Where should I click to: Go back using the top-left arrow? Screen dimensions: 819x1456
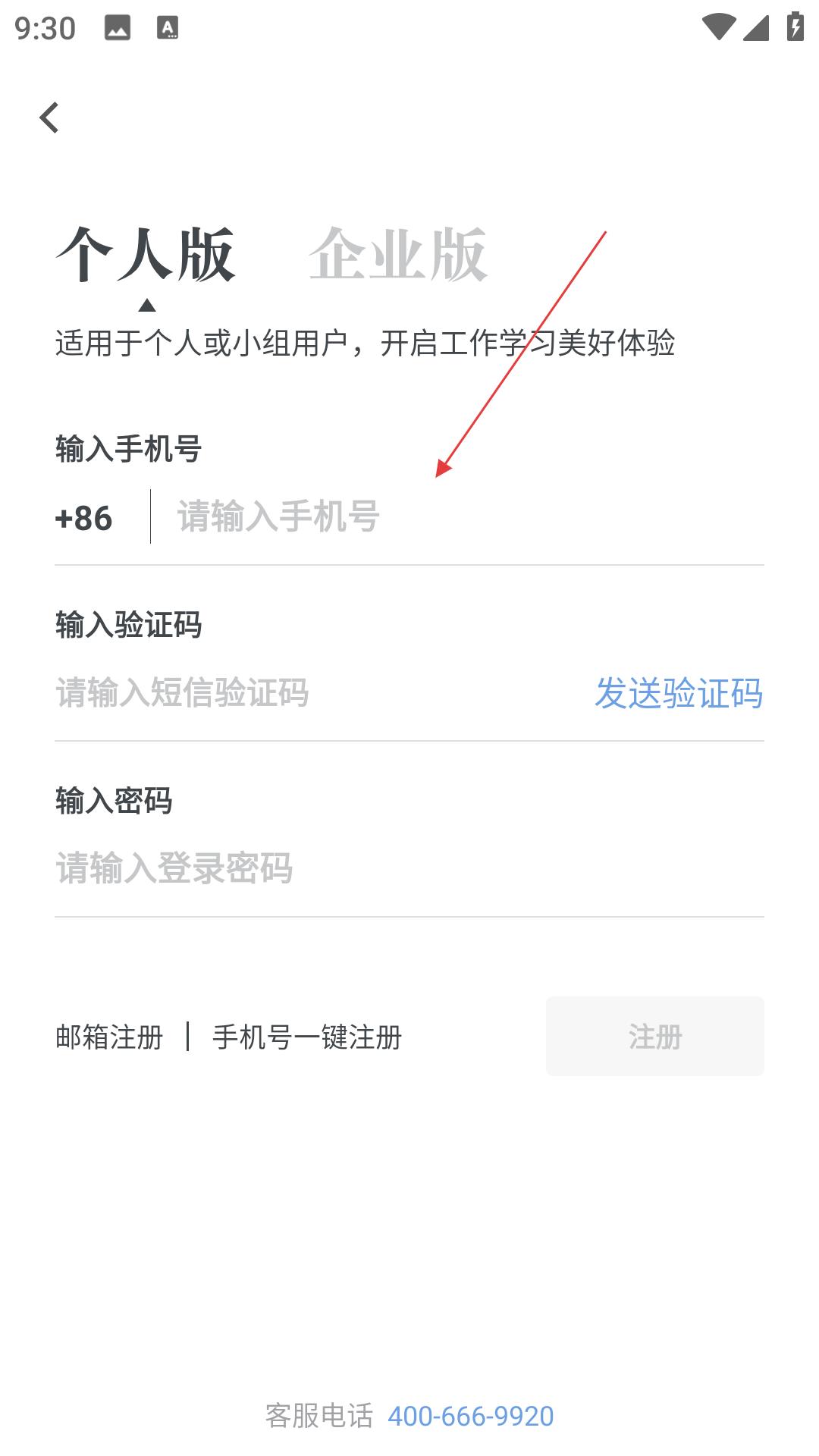49,118
